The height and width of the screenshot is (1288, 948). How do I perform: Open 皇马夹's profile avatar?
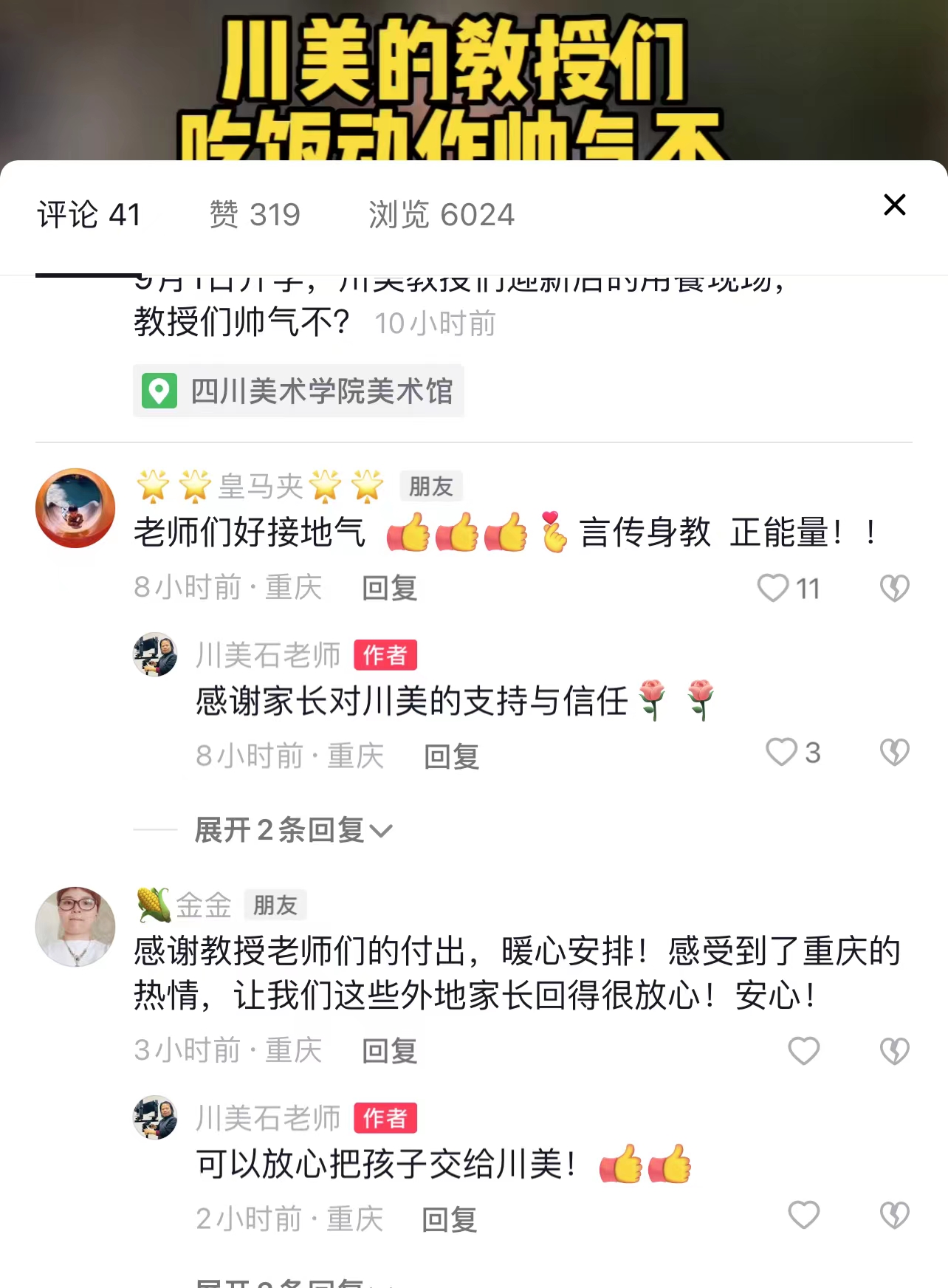[75, 508]
